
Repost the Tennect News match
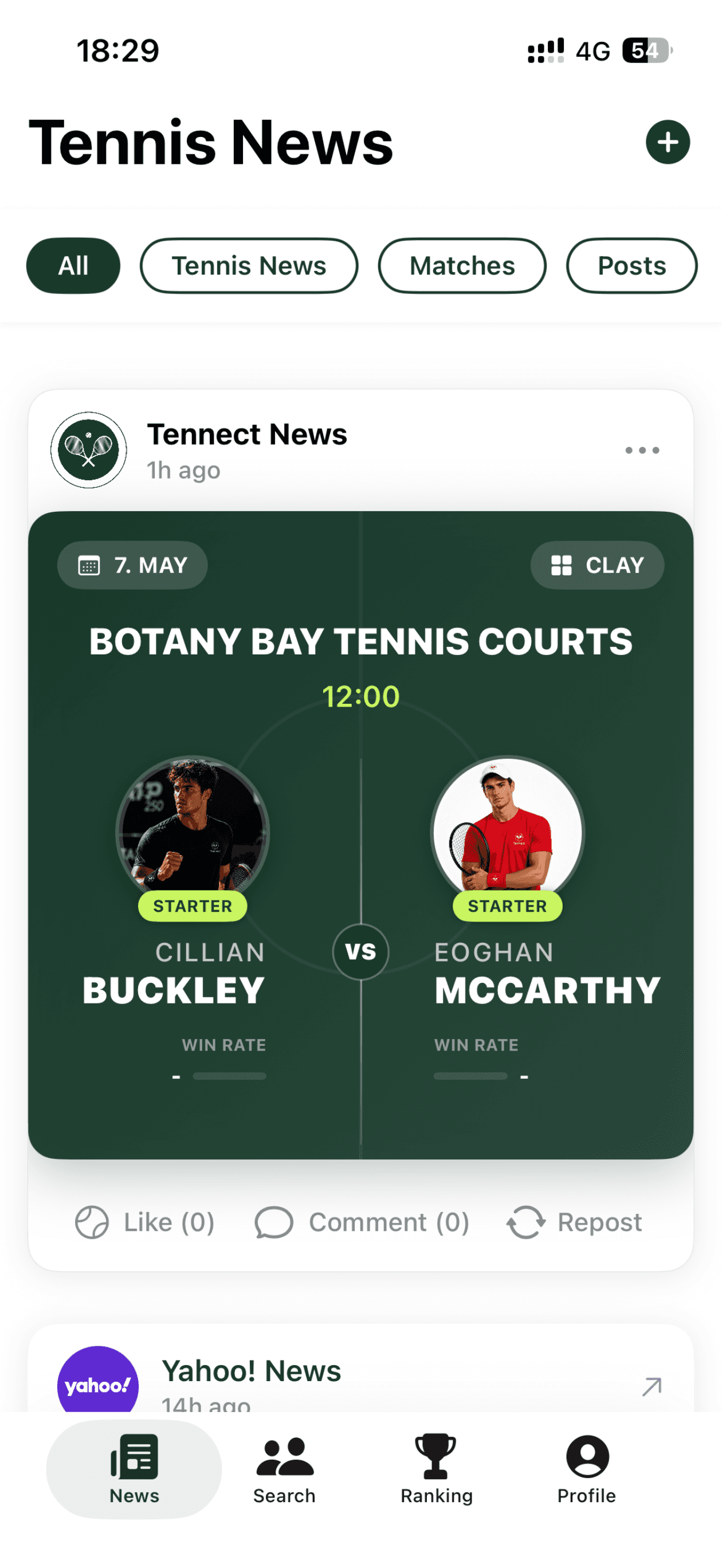click(x=575, y=1222)
